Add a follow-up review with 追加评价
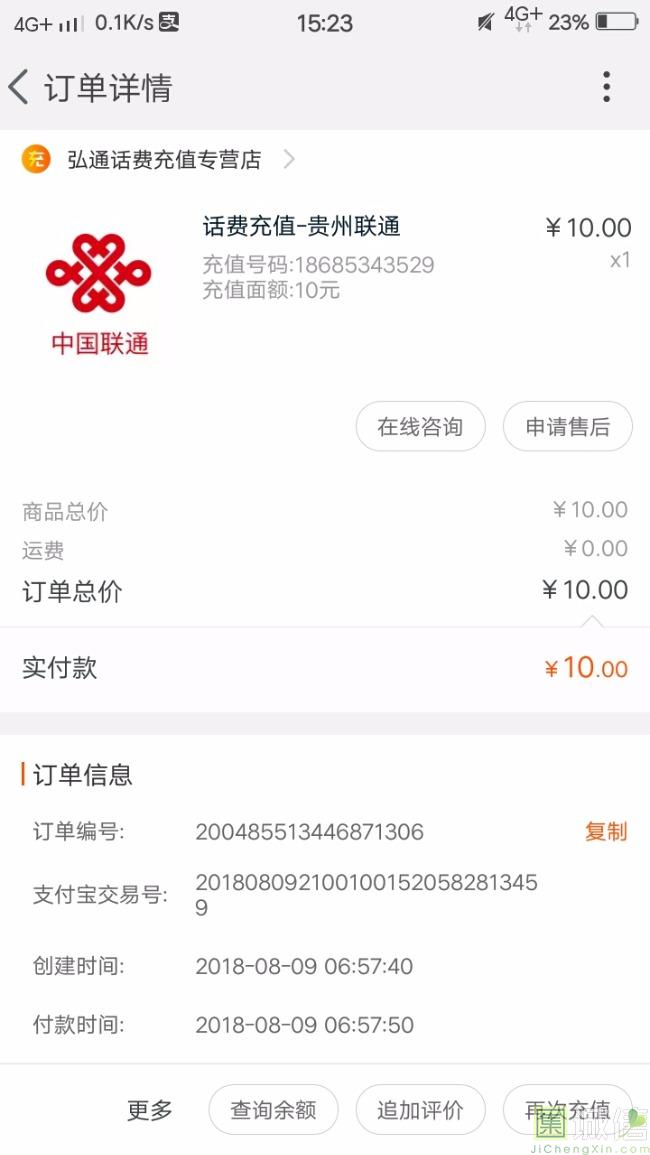This screenshot has width=650, height=1155. coord(420,1109)
